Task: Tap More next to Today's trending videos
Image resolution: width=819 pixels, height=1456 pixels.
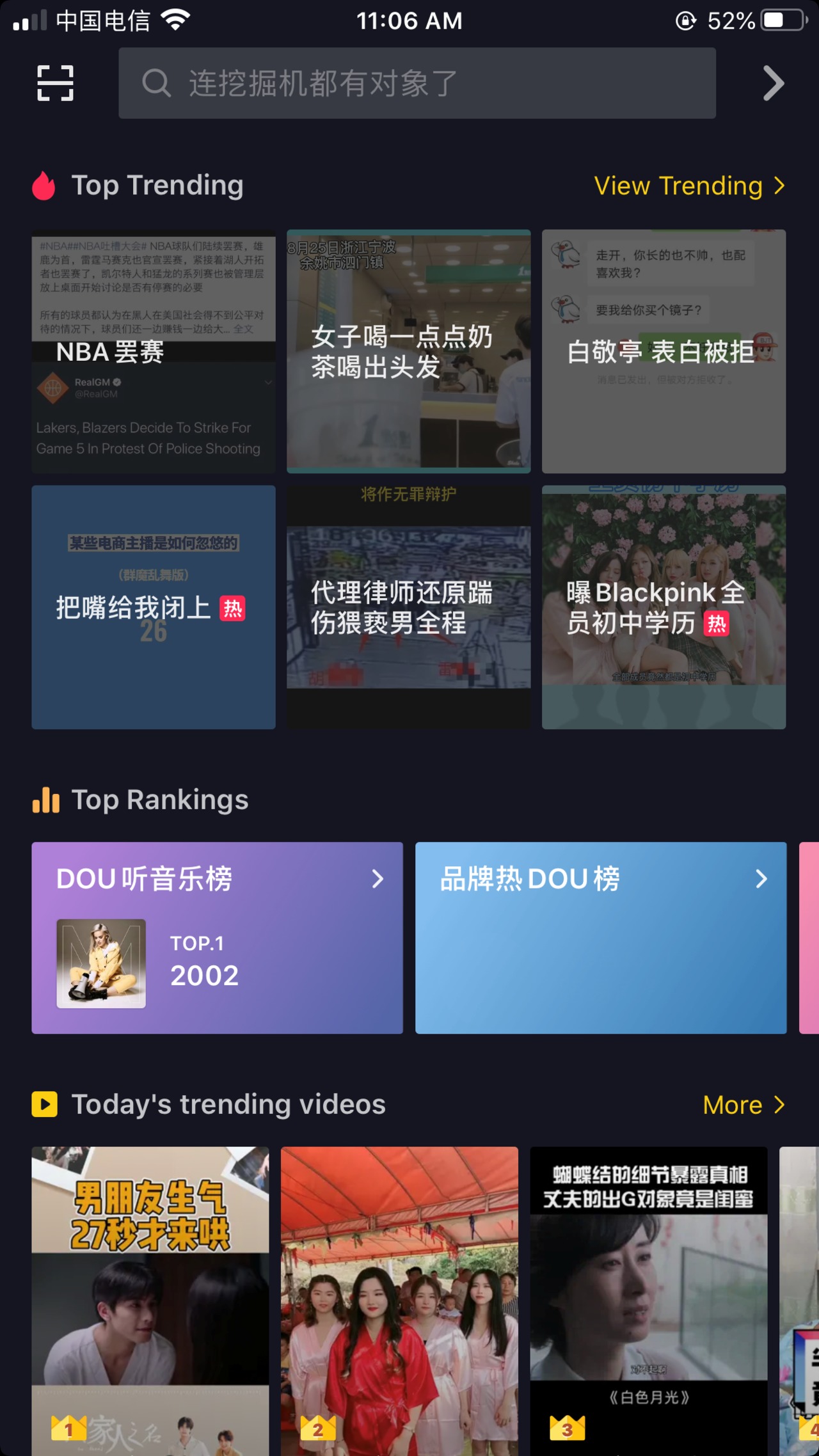Action: coord(743,1105)
